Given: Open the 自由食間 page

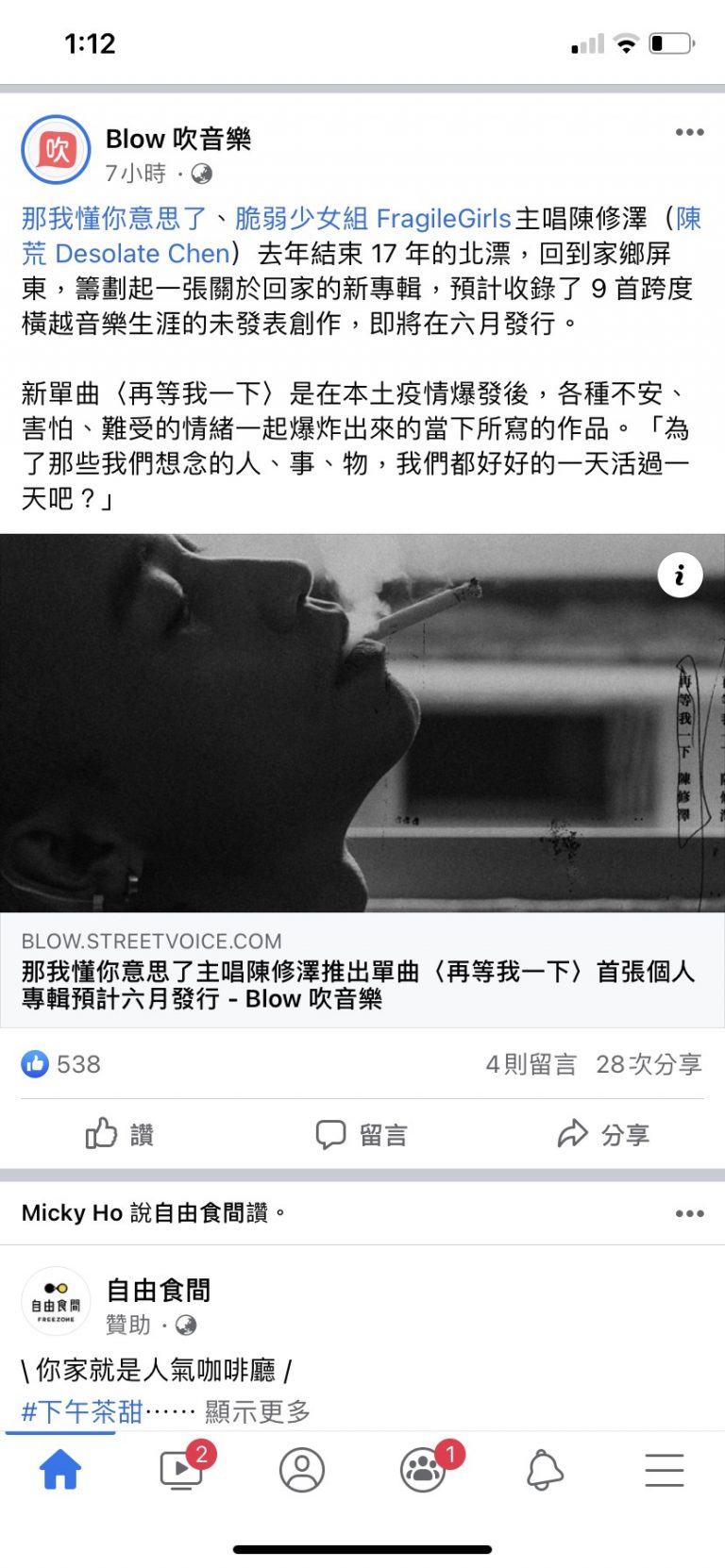Looking at the screenshot, I should (158, 1290).
